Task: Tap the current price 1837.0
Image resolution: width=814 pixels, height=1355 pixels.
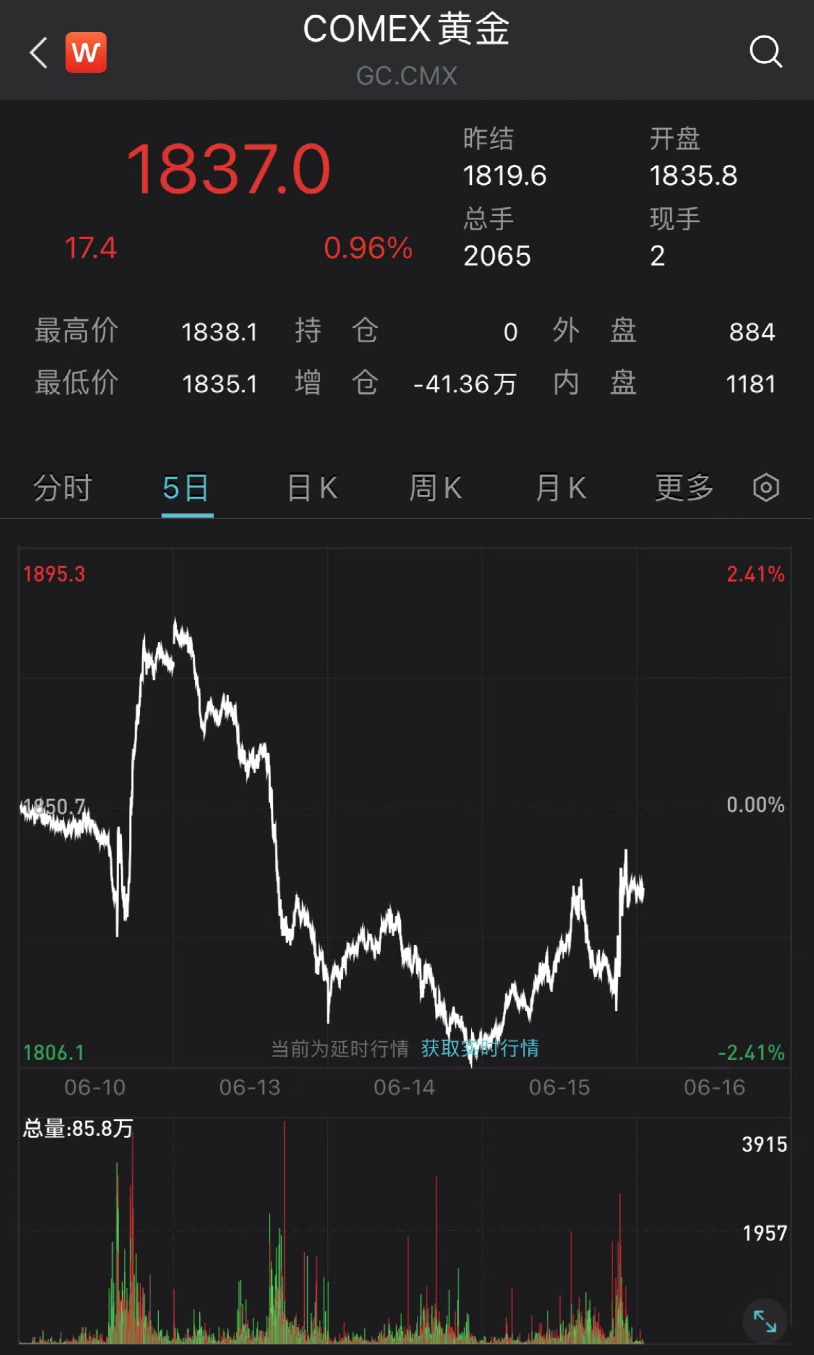Action: (230, 170)
